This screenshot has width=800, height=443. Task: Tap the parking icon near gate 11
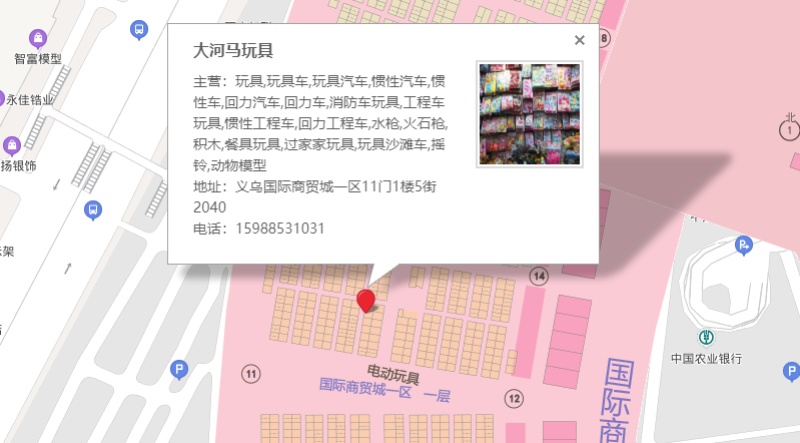pos(179,370)
